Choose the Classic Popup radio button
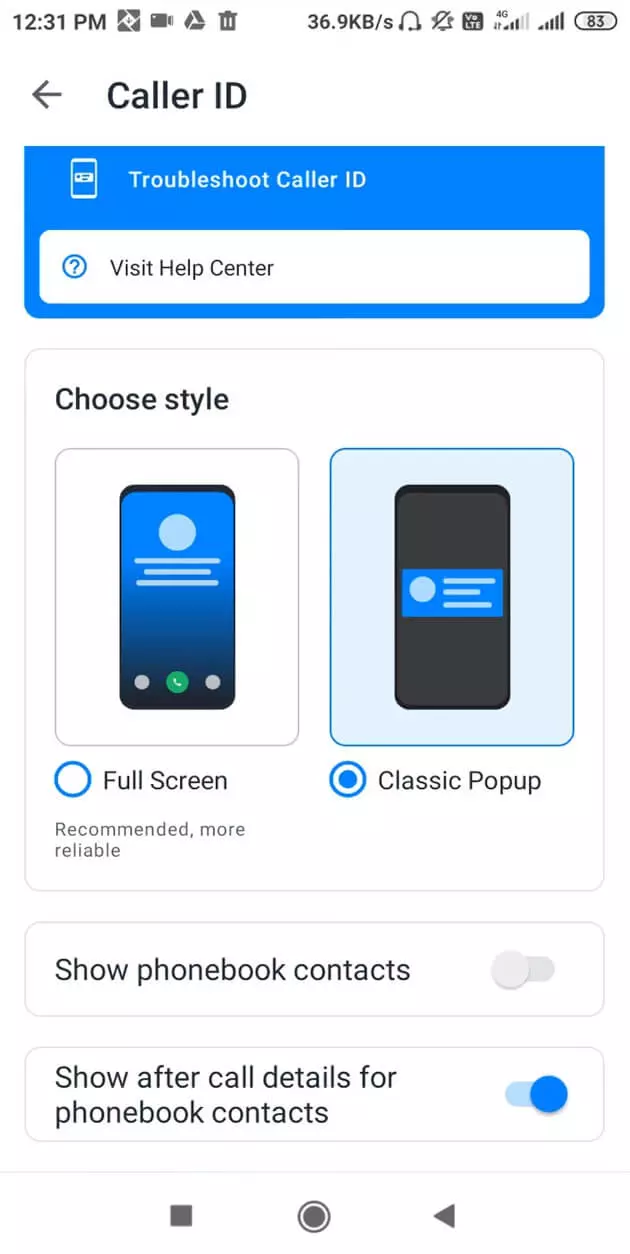Image resolution: width=630 pixels, height=1254 pixels. [x=348, y=780]
